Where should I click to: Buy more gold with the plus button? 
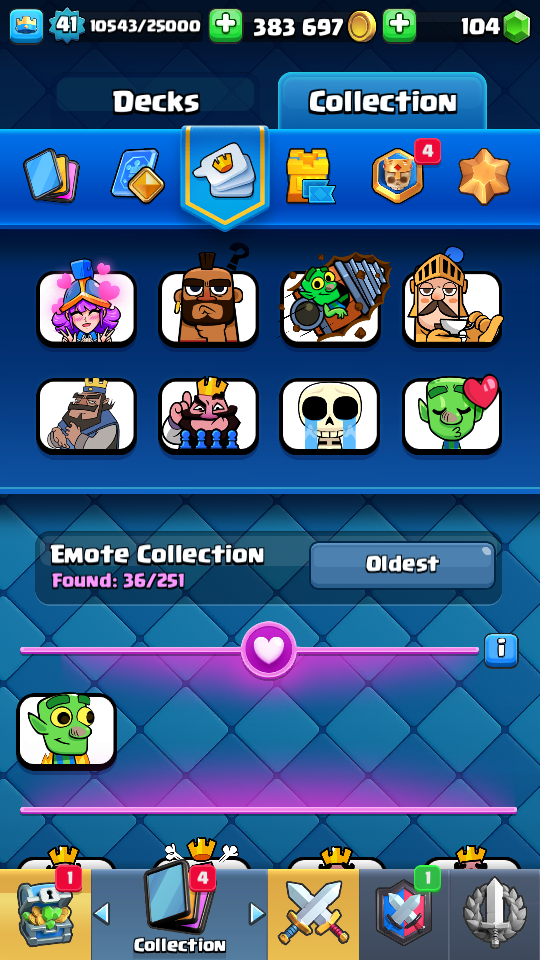399,26
